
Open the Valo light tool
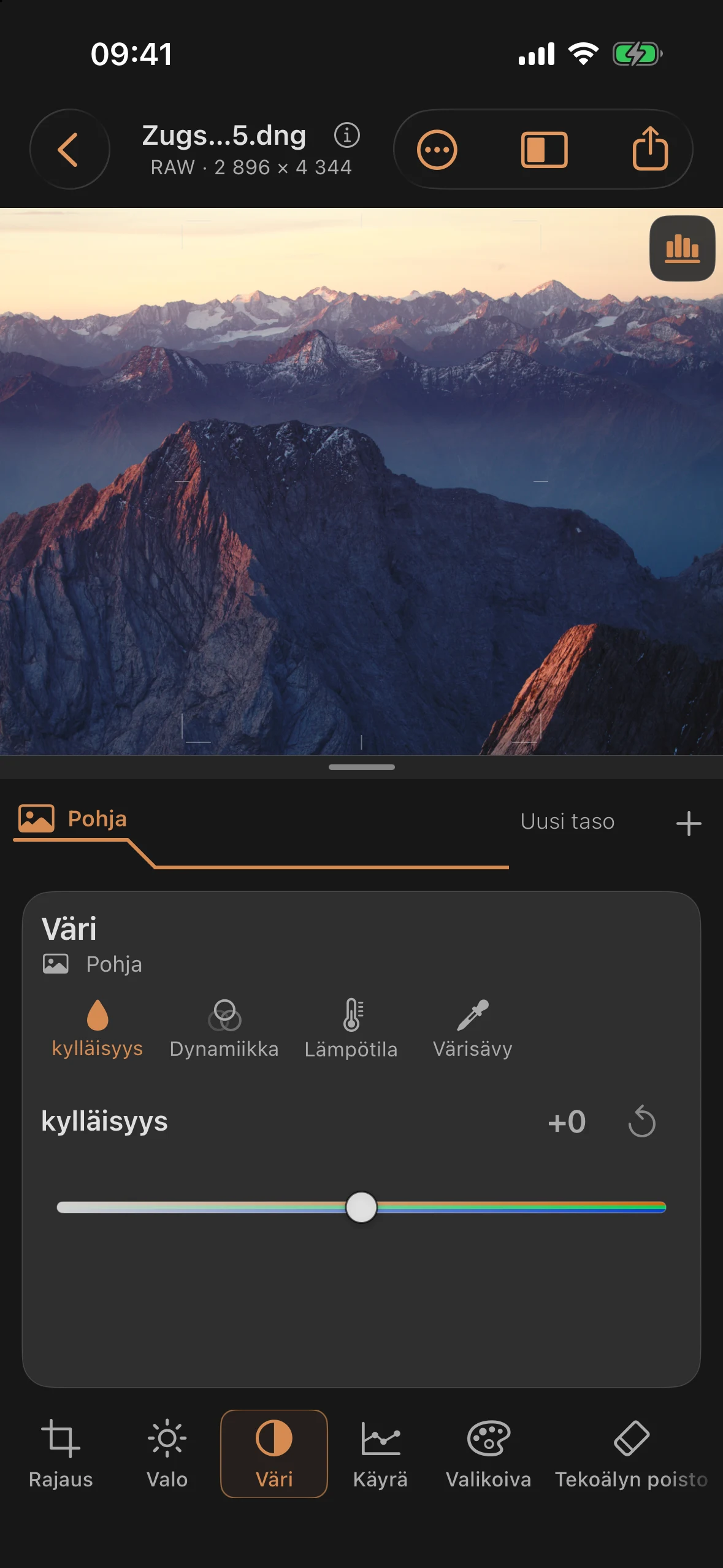[x=167, y=1454]
